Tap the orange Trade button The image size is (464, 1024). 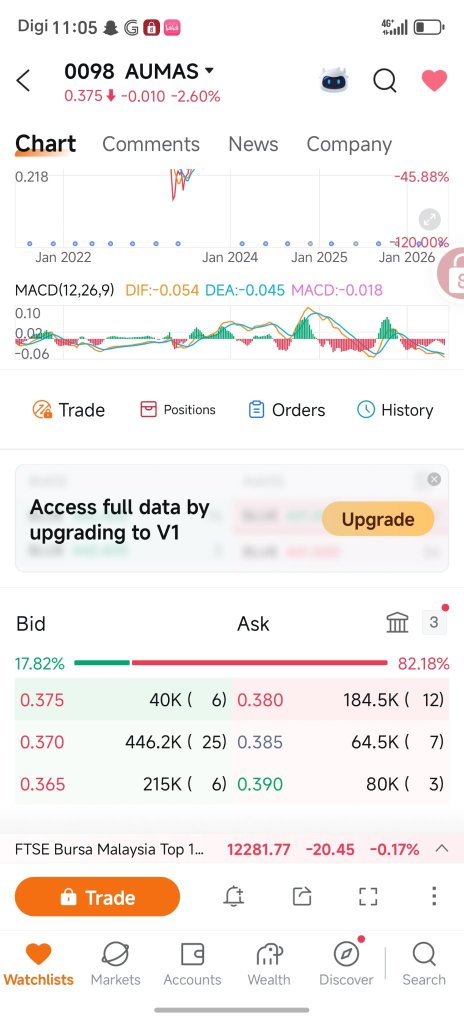click(x=97, y=897)
